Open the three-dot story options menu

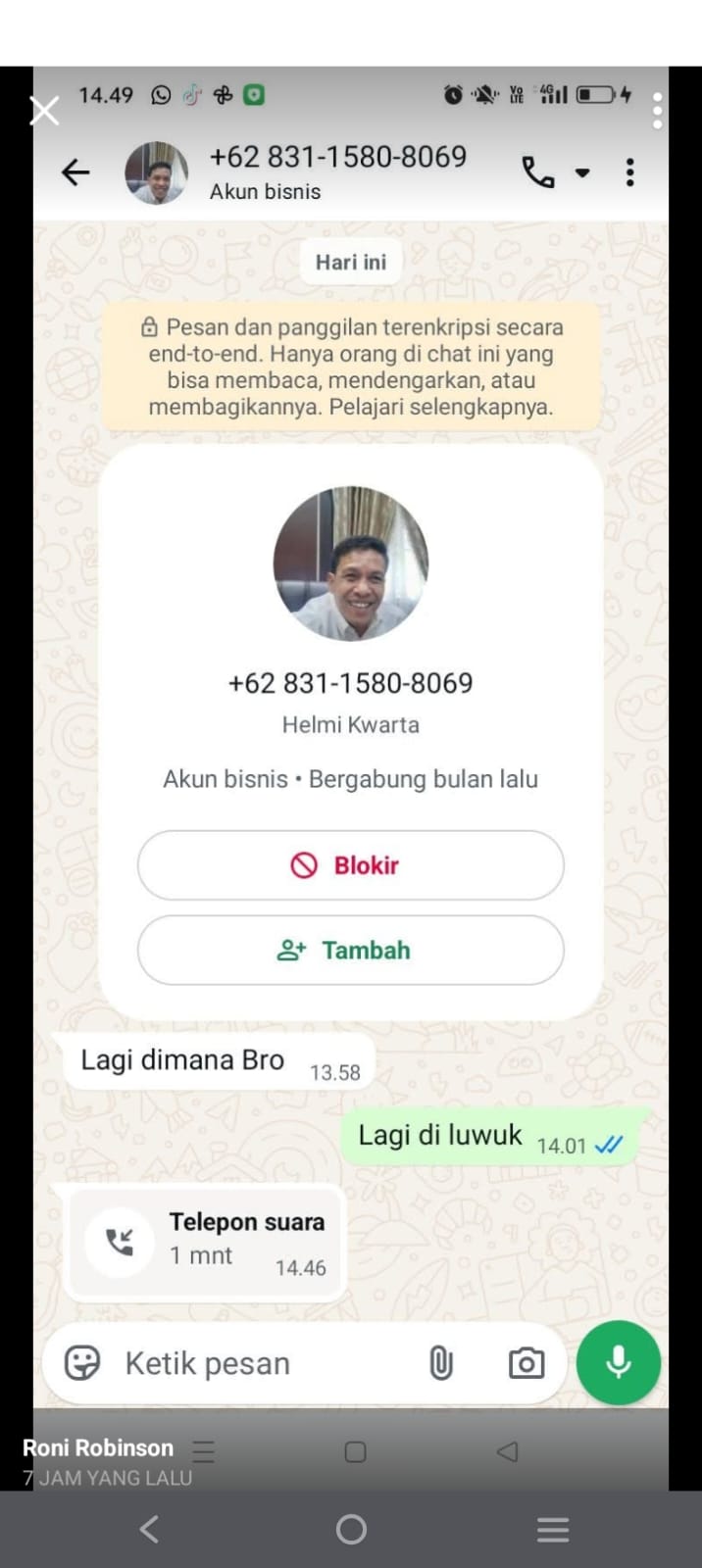point(657,111)
